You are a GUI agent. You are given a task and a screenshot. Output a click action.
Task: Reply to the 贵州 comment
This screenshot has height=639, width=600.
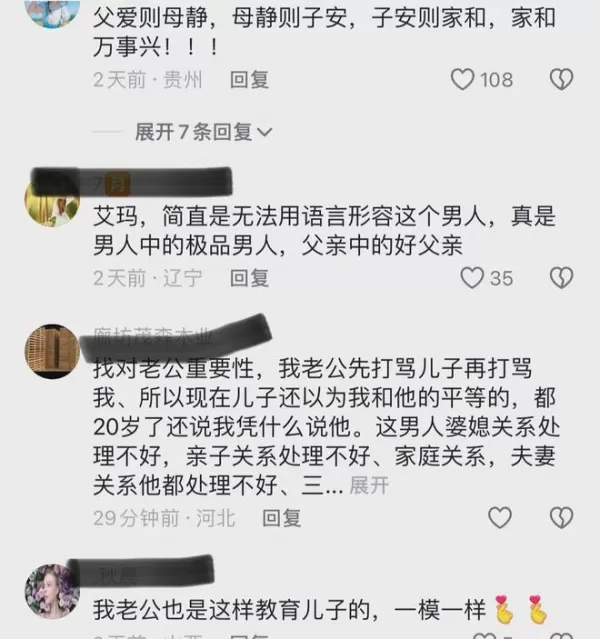tap(249, 80)
